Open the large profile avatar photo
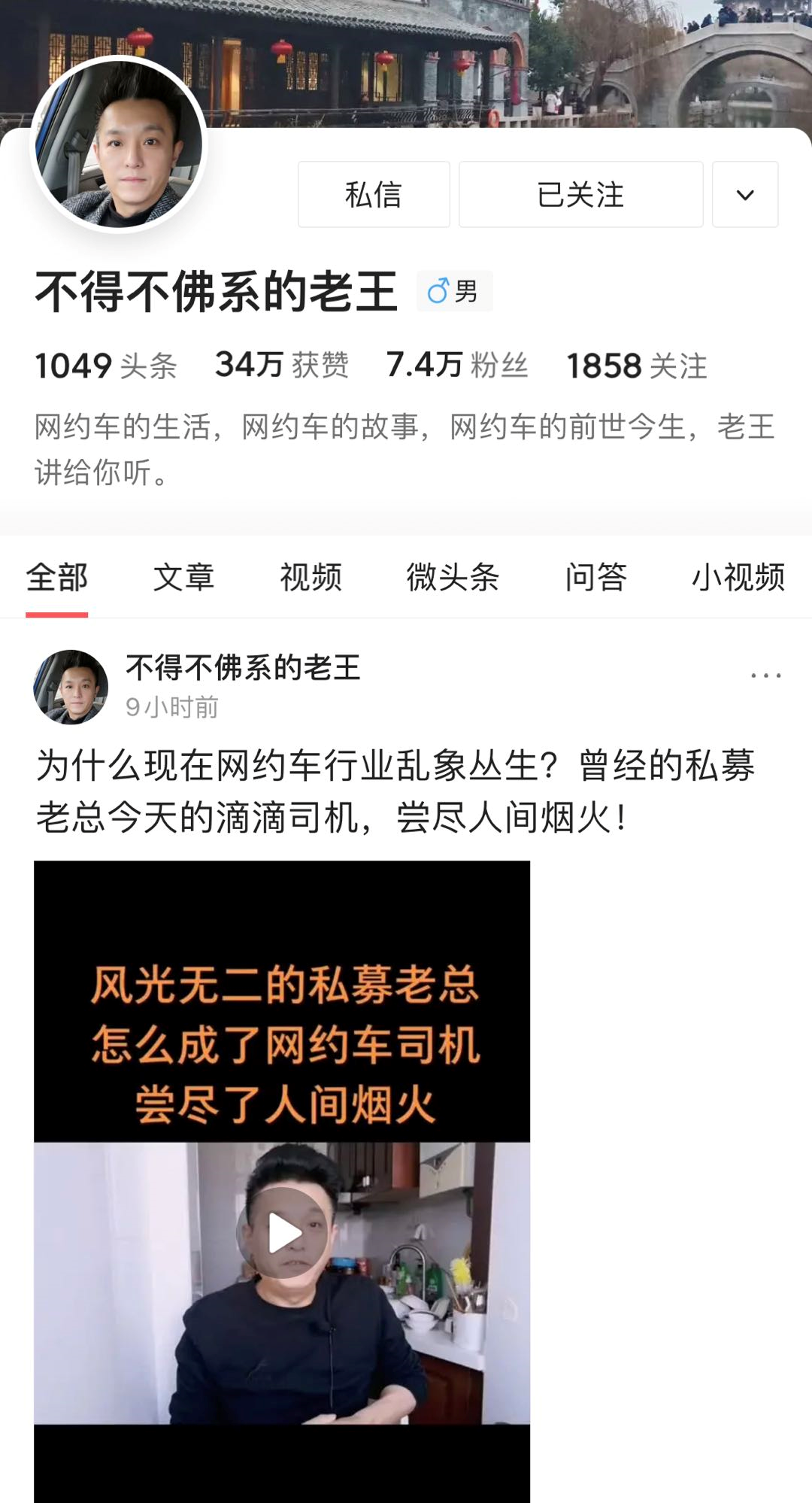 [x=118, y=144]
